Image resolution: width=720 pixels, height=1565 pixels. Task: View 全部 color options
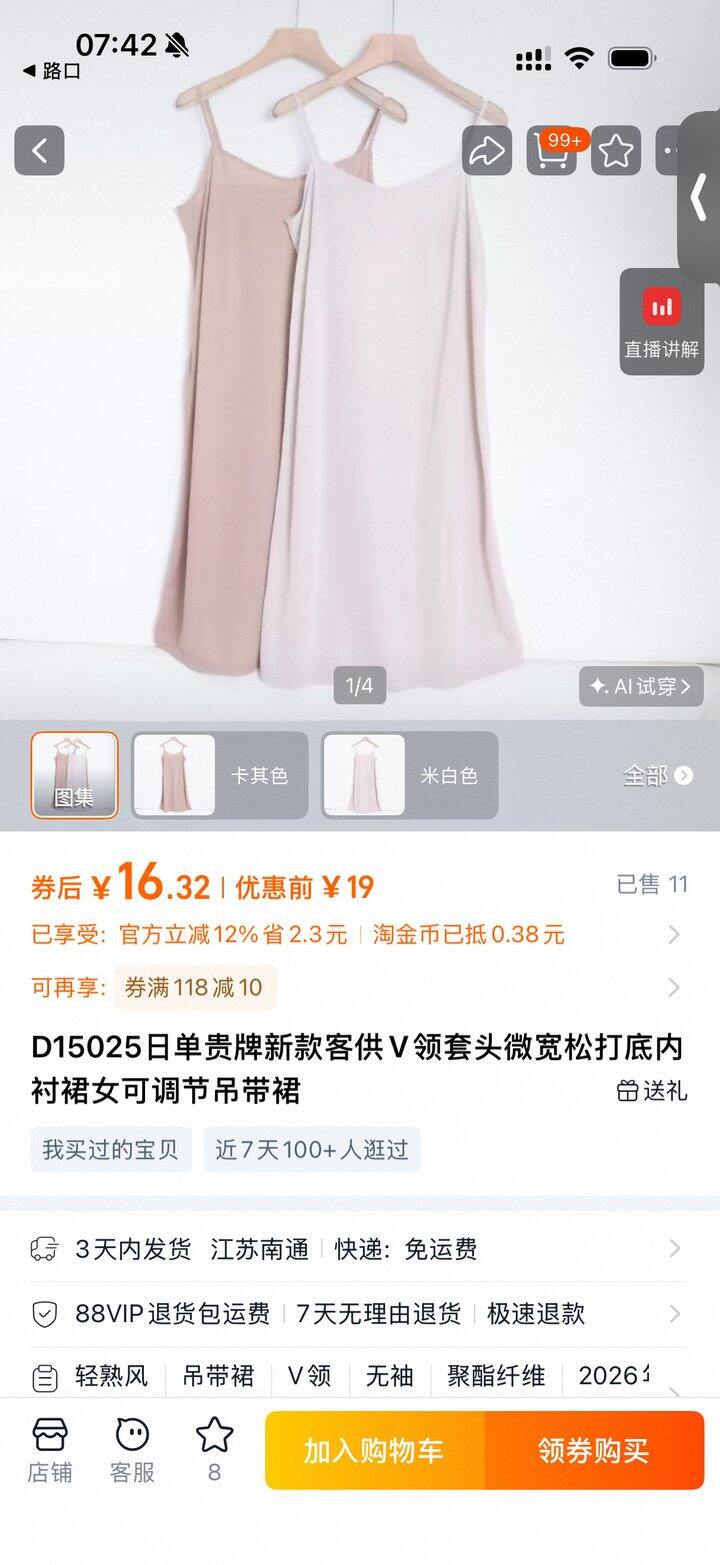(657, 775)
